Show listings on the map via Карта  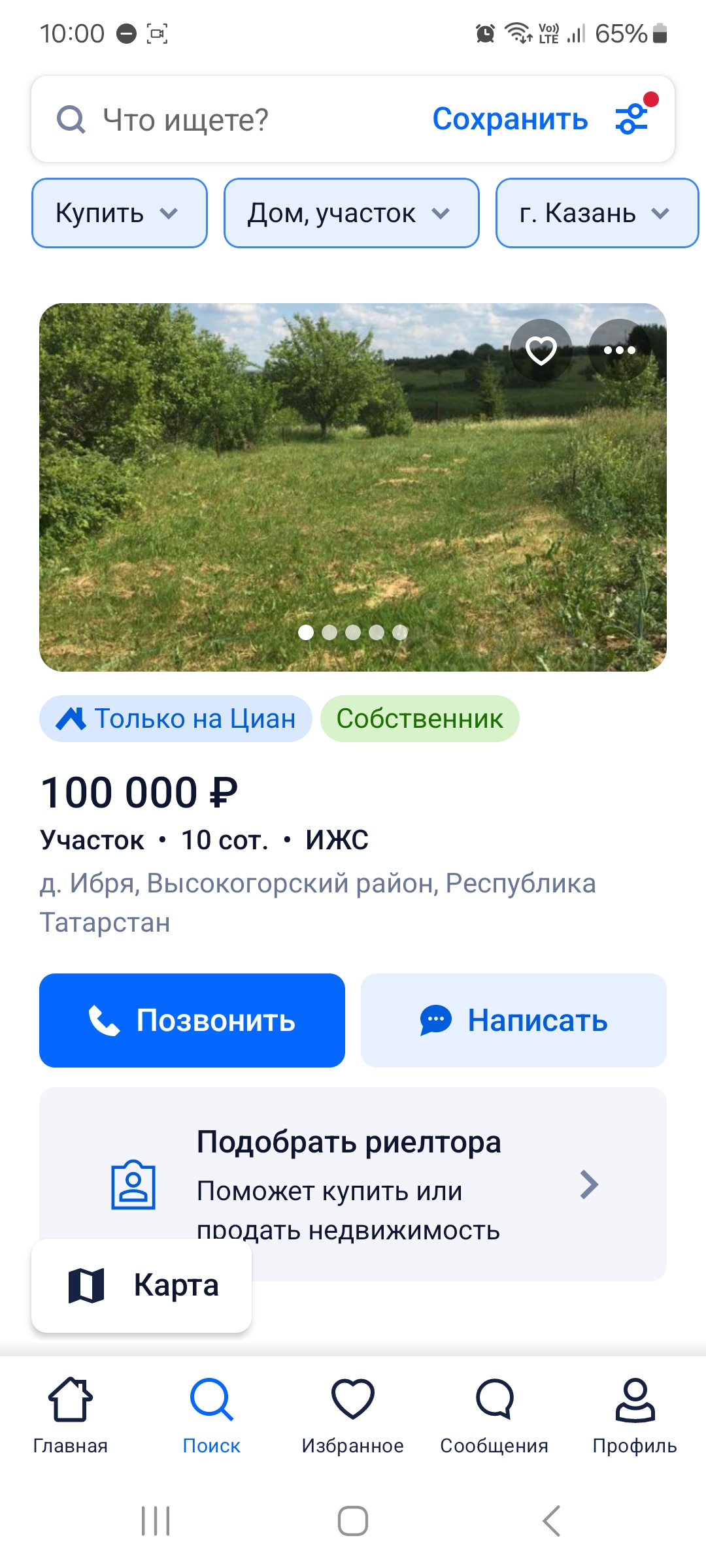(142, 1285)
